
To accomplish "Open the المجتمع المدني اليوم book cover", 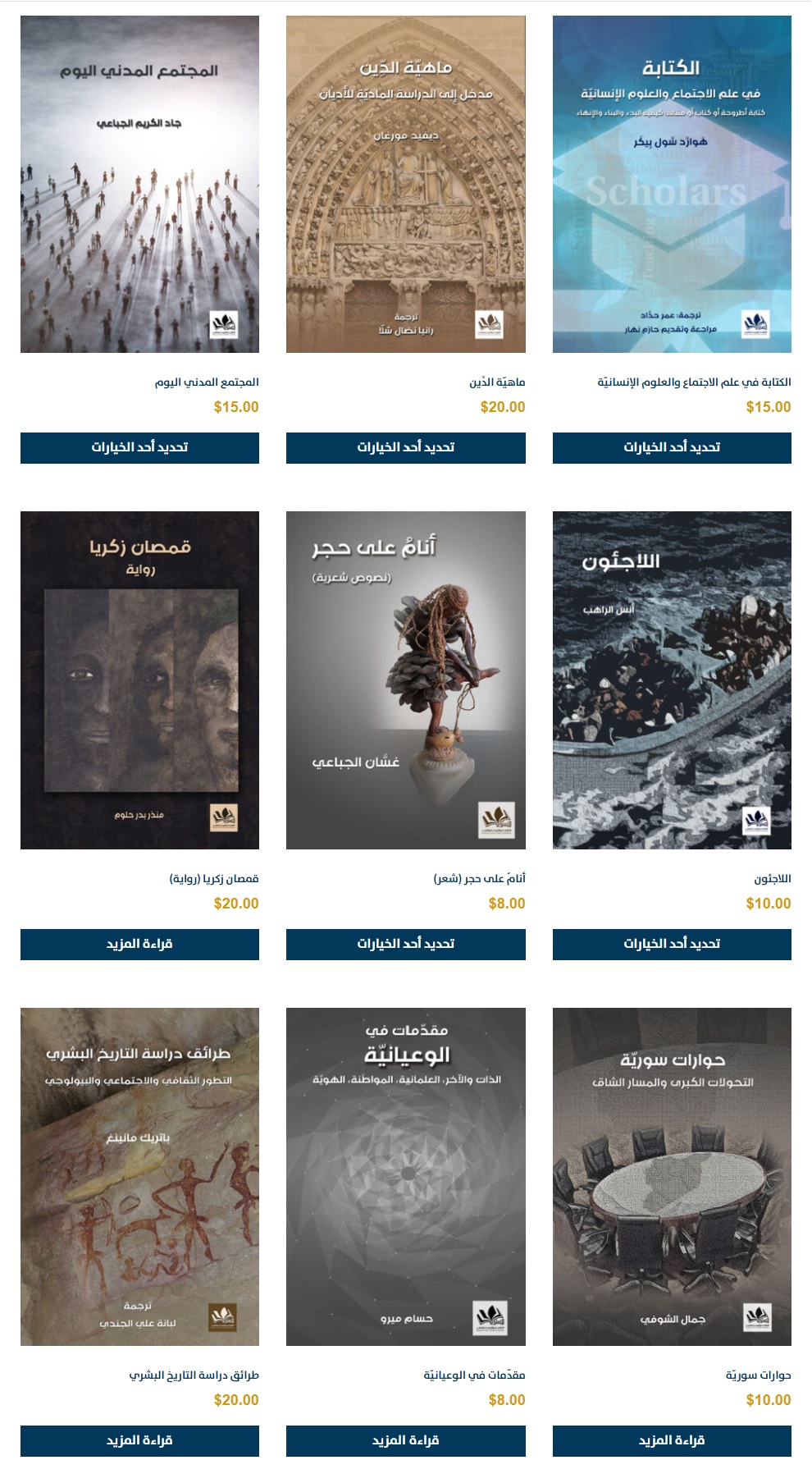I will click(139, 184).
